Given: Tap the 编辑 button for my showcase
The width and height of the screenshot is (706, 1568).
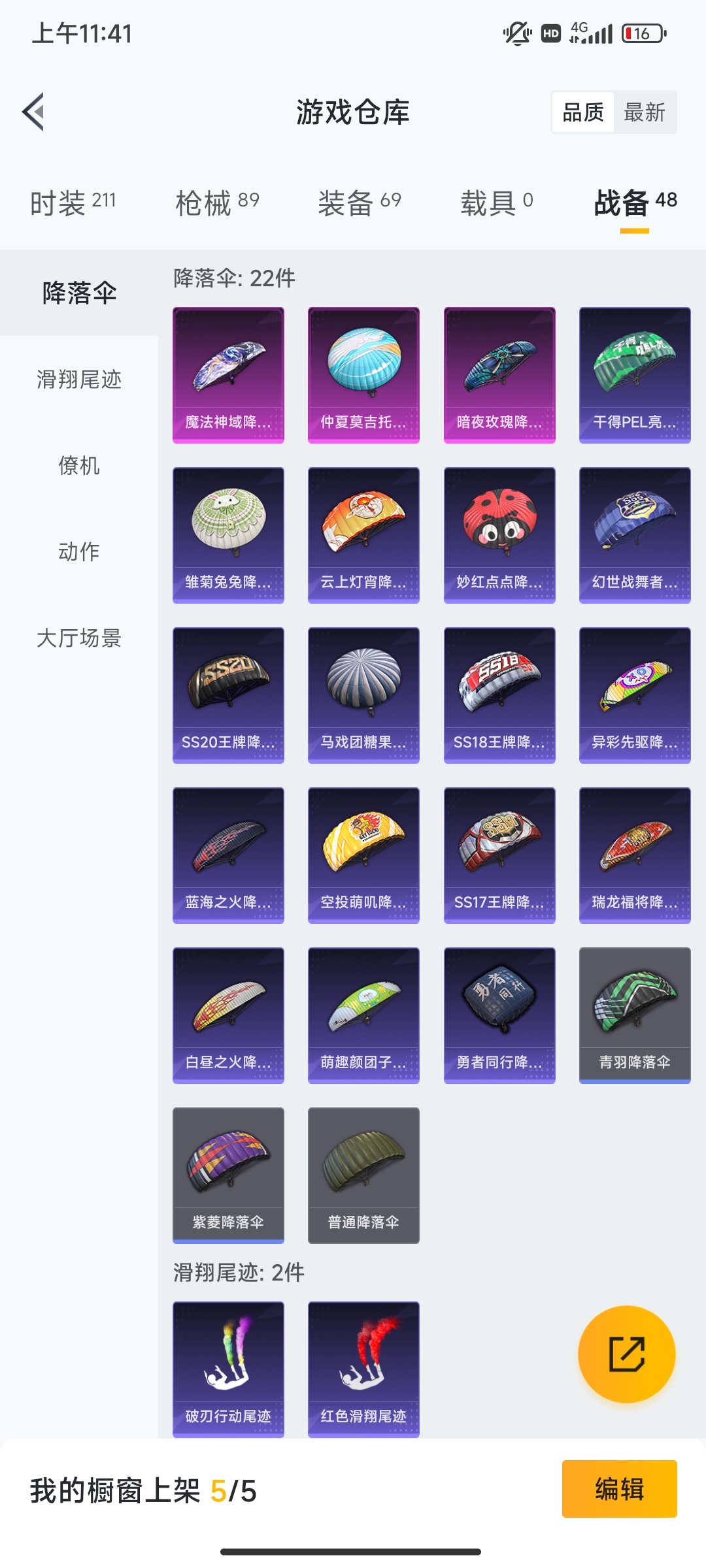Looking at the screenshot, I should [619, 1489].
